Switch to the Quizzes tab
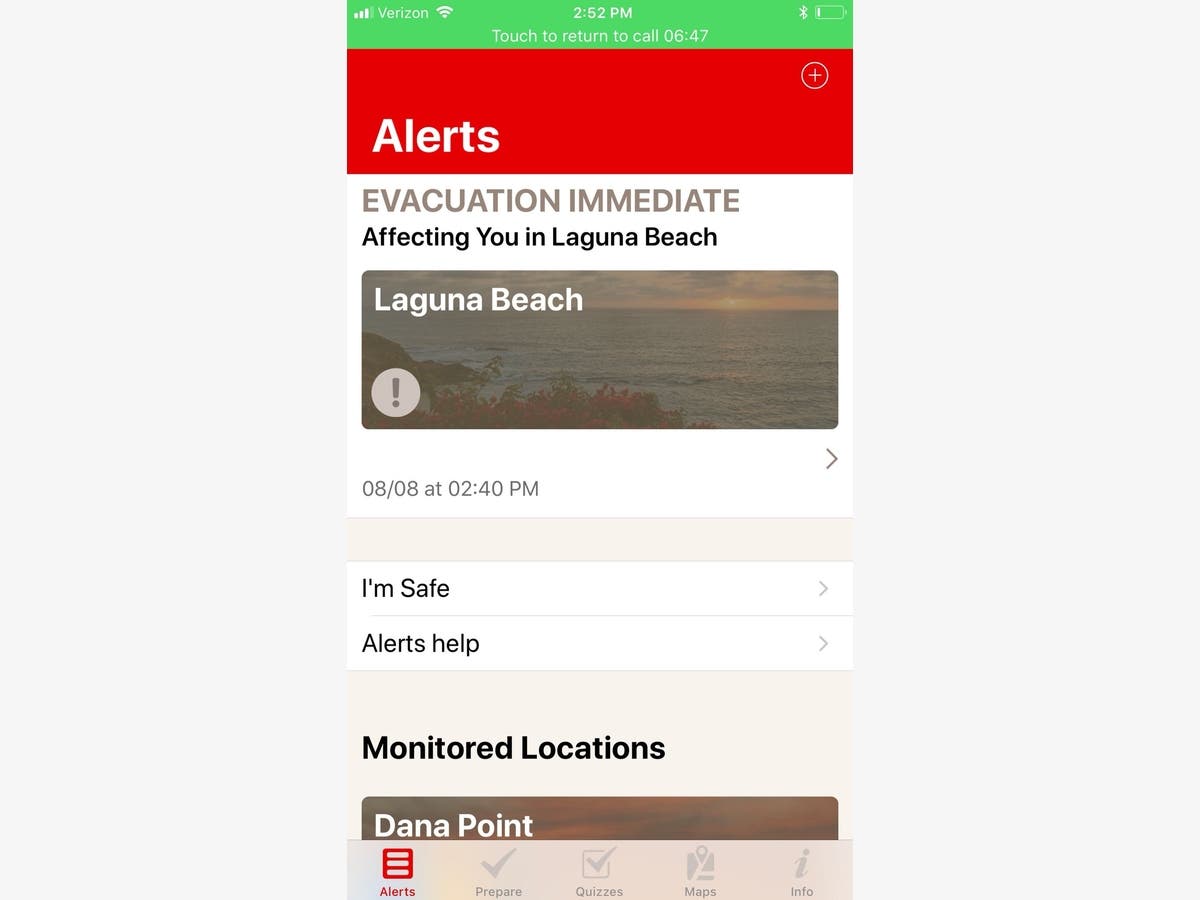This screenshot has height=900, width=1200. pyautogui.click(x=599, y=871)
